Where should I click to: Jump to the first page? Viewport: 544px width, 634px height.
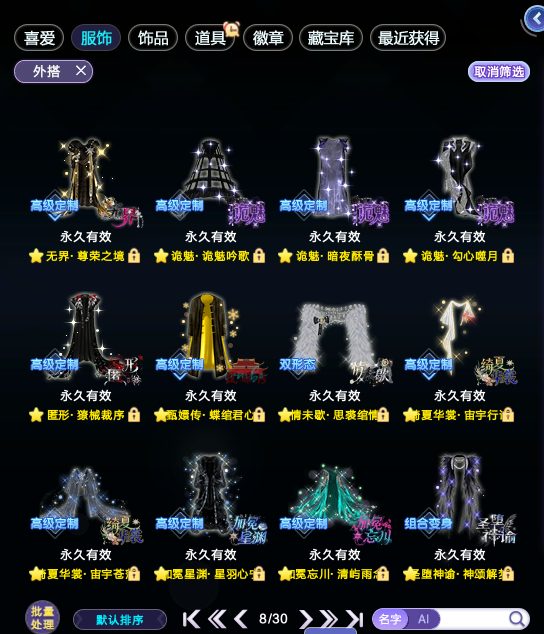(x=191, y=619)
